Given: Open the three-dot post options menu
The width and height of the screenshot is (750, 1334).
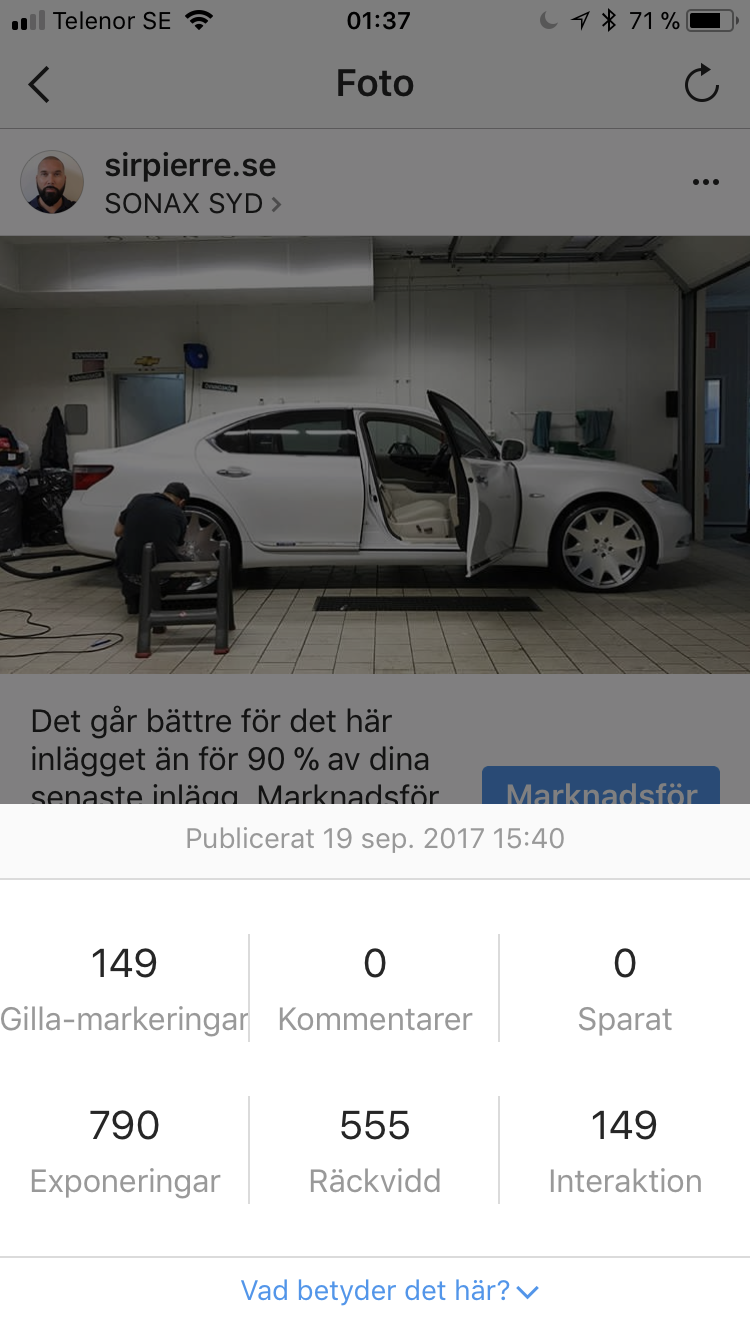Looking at the screenshot, I should 706,182.
